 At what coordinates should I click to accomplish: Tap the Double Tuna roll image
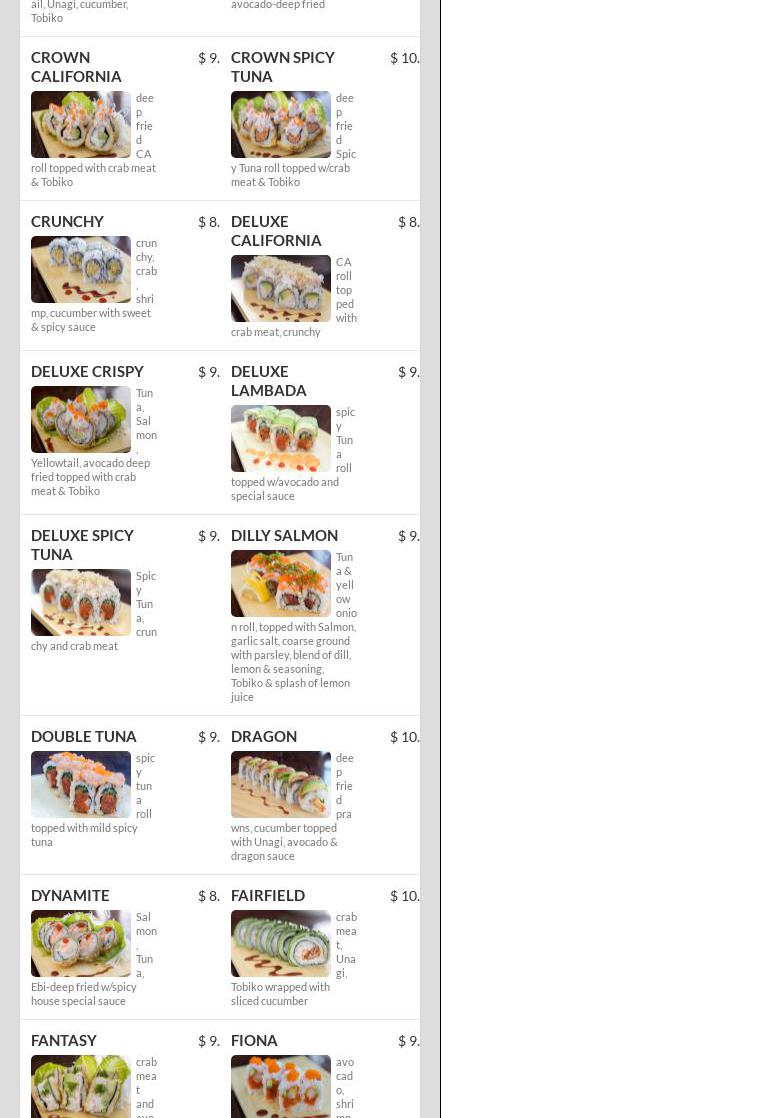(81, 784)
